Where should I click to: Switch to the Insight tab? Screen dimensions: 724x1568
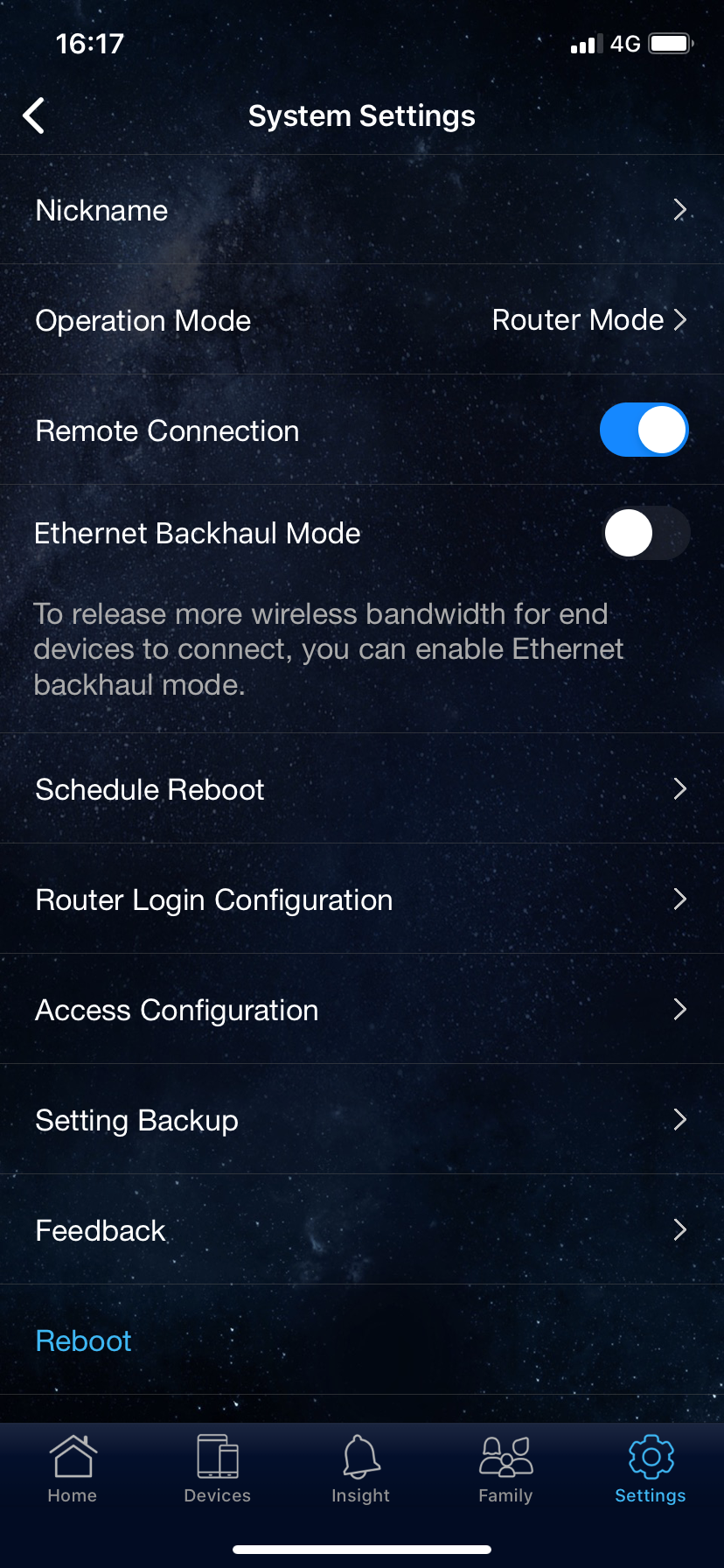click(361, 1469)
